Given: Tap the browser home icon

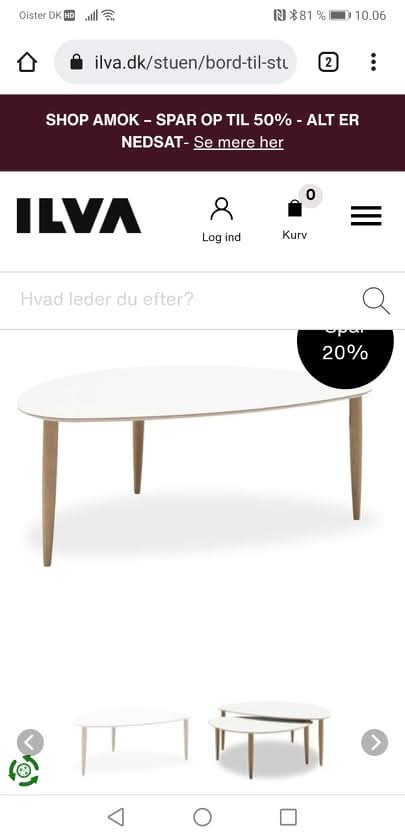Looking at the screenshot, I should point(27,63).
